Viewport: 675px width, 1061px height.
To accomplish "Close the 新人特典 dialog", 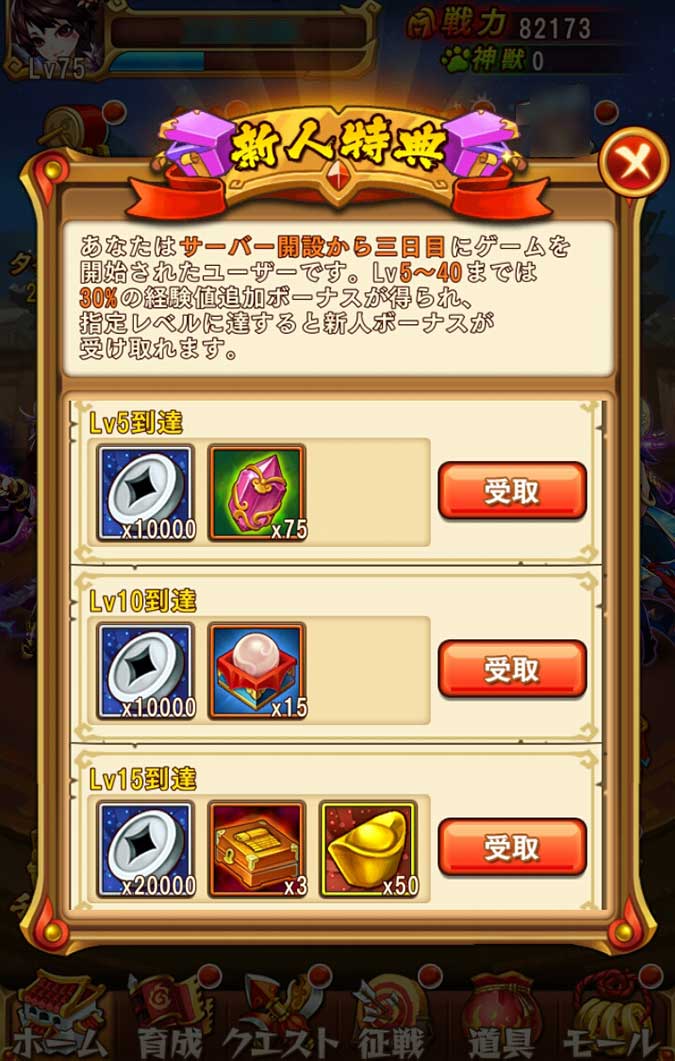I will click(x=634, y=163).
